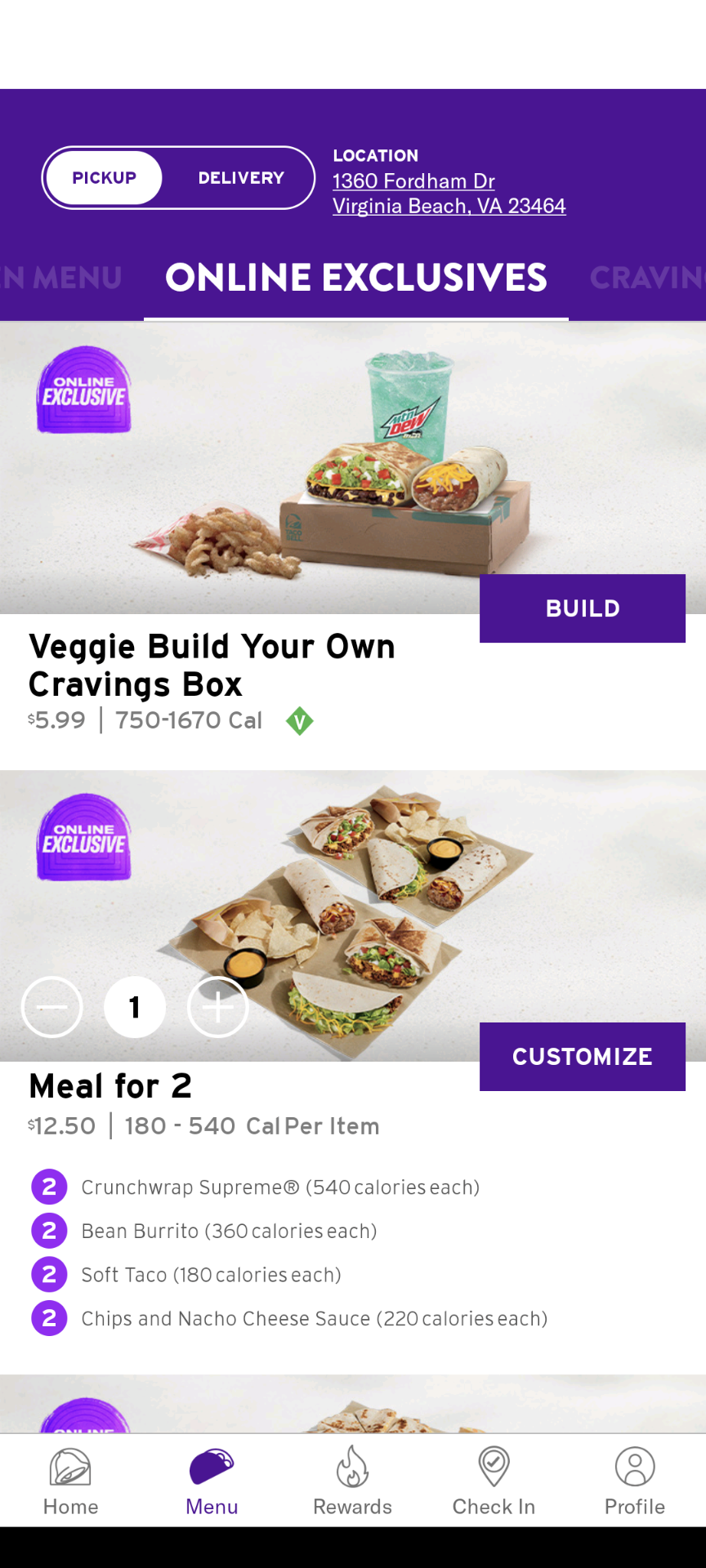This screenshot has height=1568, width=706.
Task: Select the Menu tab
Action: pyautogui.click(x=212, y=1481)
